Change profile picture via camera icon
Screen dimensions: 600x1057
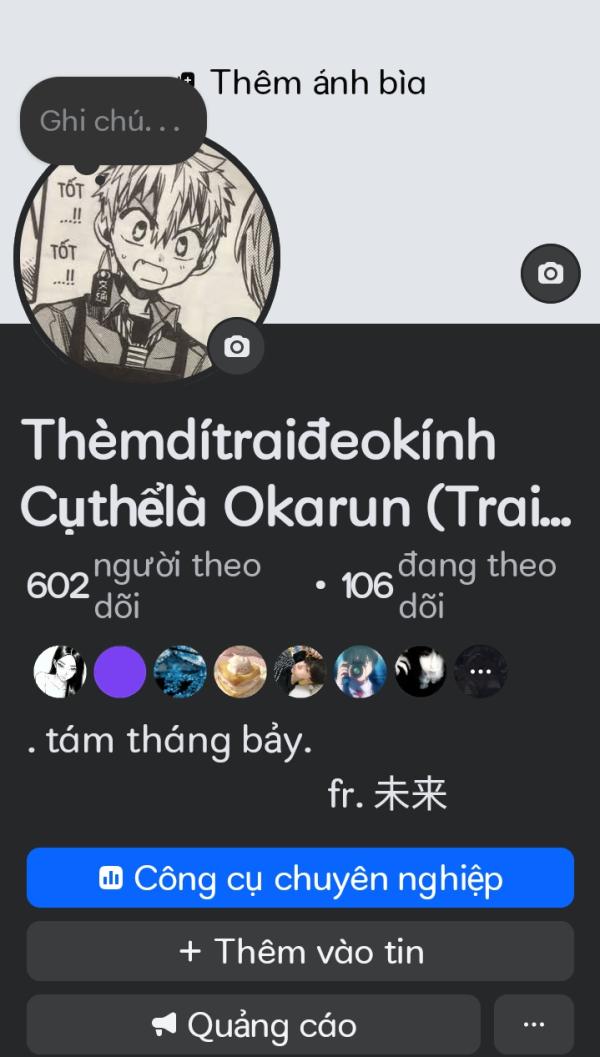pos(236,346)
